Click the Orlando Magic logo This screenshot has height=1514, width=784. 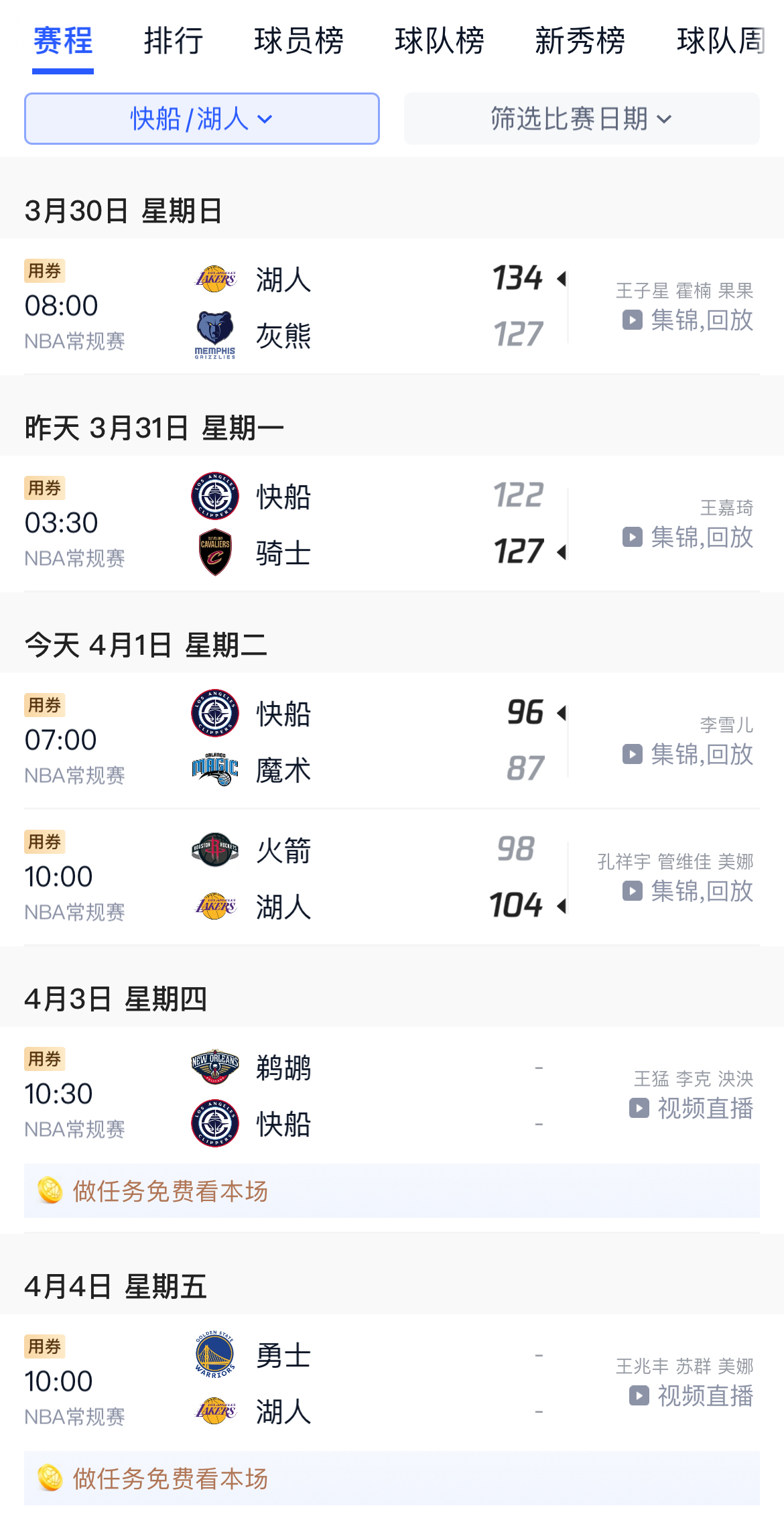pyautogui.click(x=215, y=769)
